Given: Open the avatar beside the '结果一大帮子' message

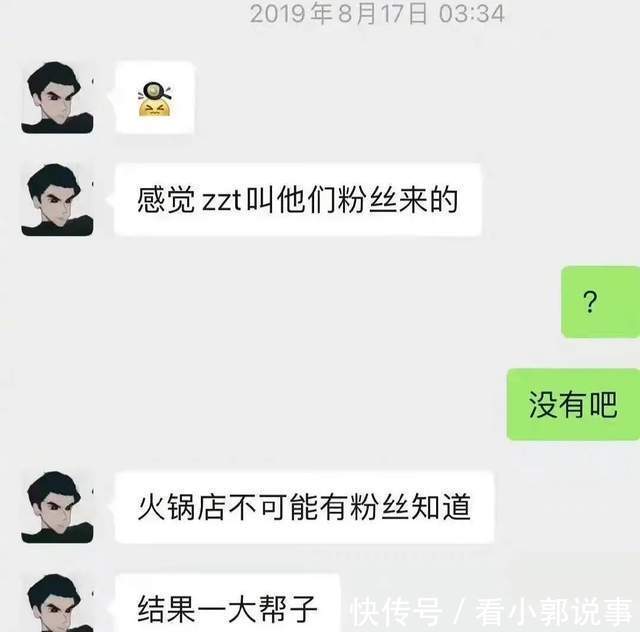Looking at the screenshot, I should coord(57,602).
